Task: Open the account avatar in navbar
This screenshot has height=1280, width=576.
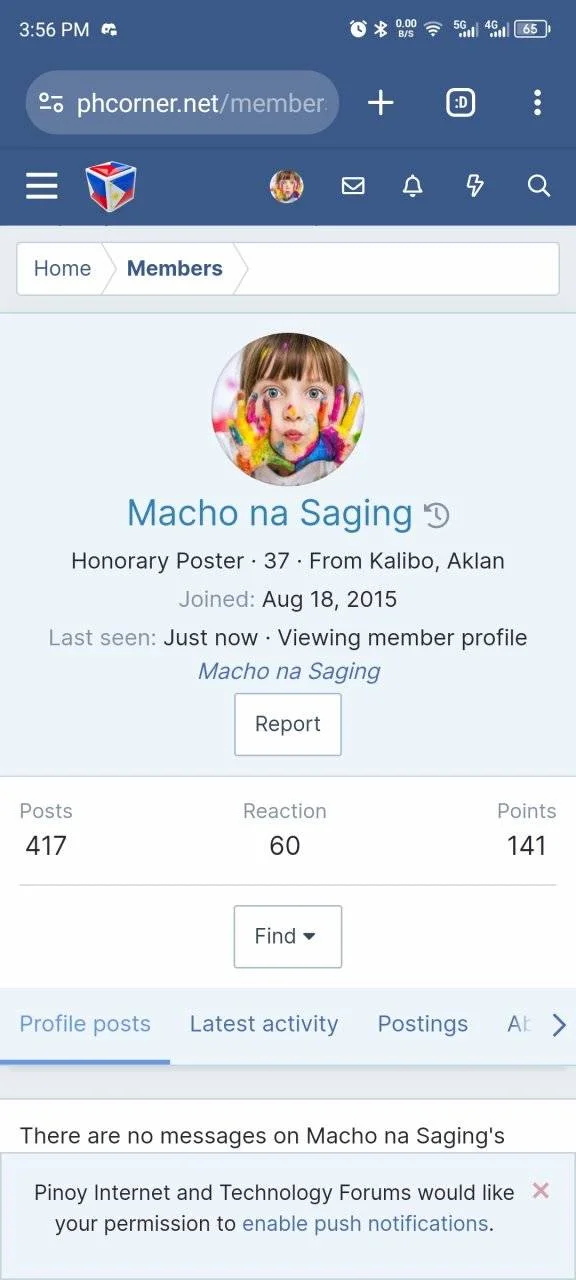Action: 287,186
